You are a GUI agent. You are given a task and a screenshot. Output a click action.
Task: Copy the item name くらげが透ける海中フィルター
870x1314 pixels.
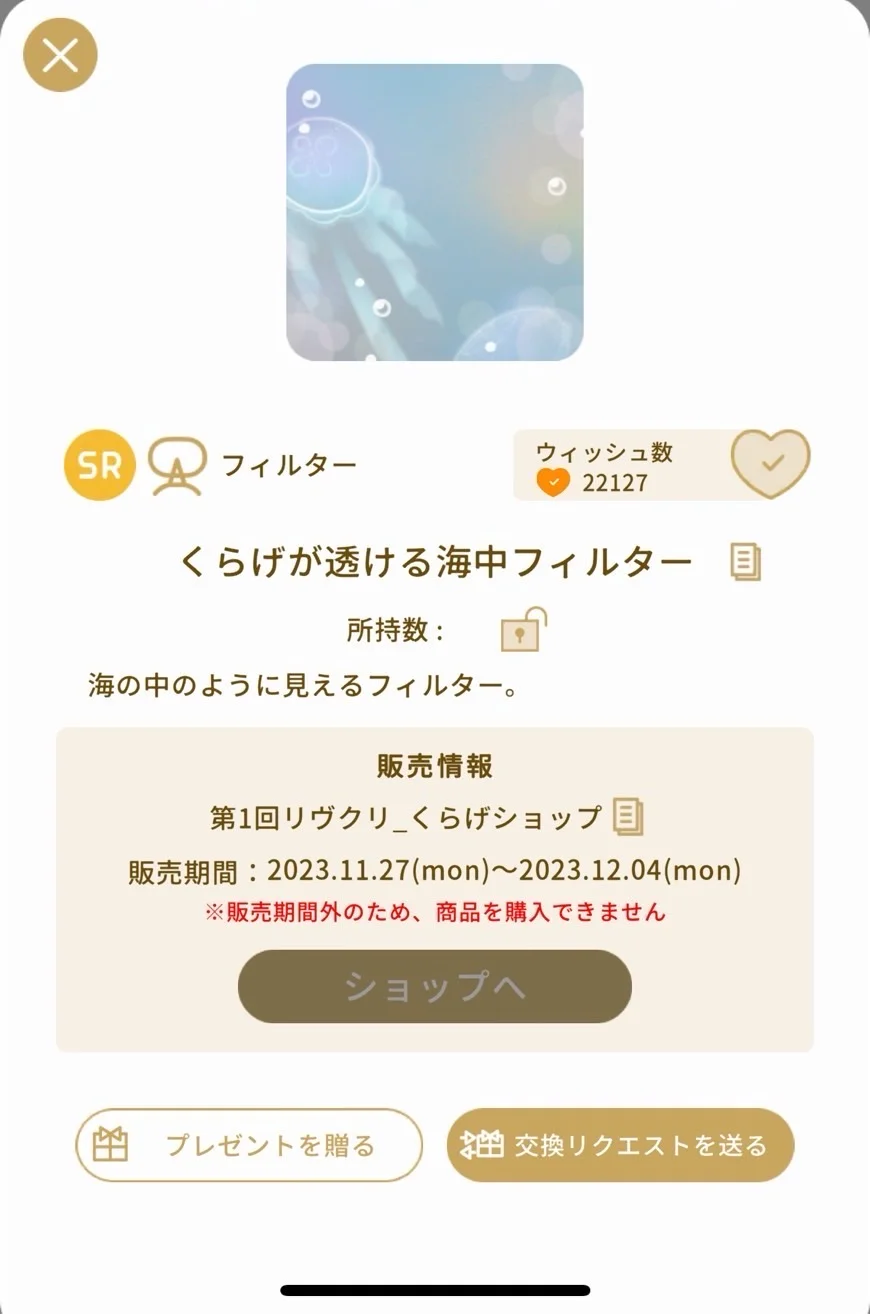click(x=745, y=562)
